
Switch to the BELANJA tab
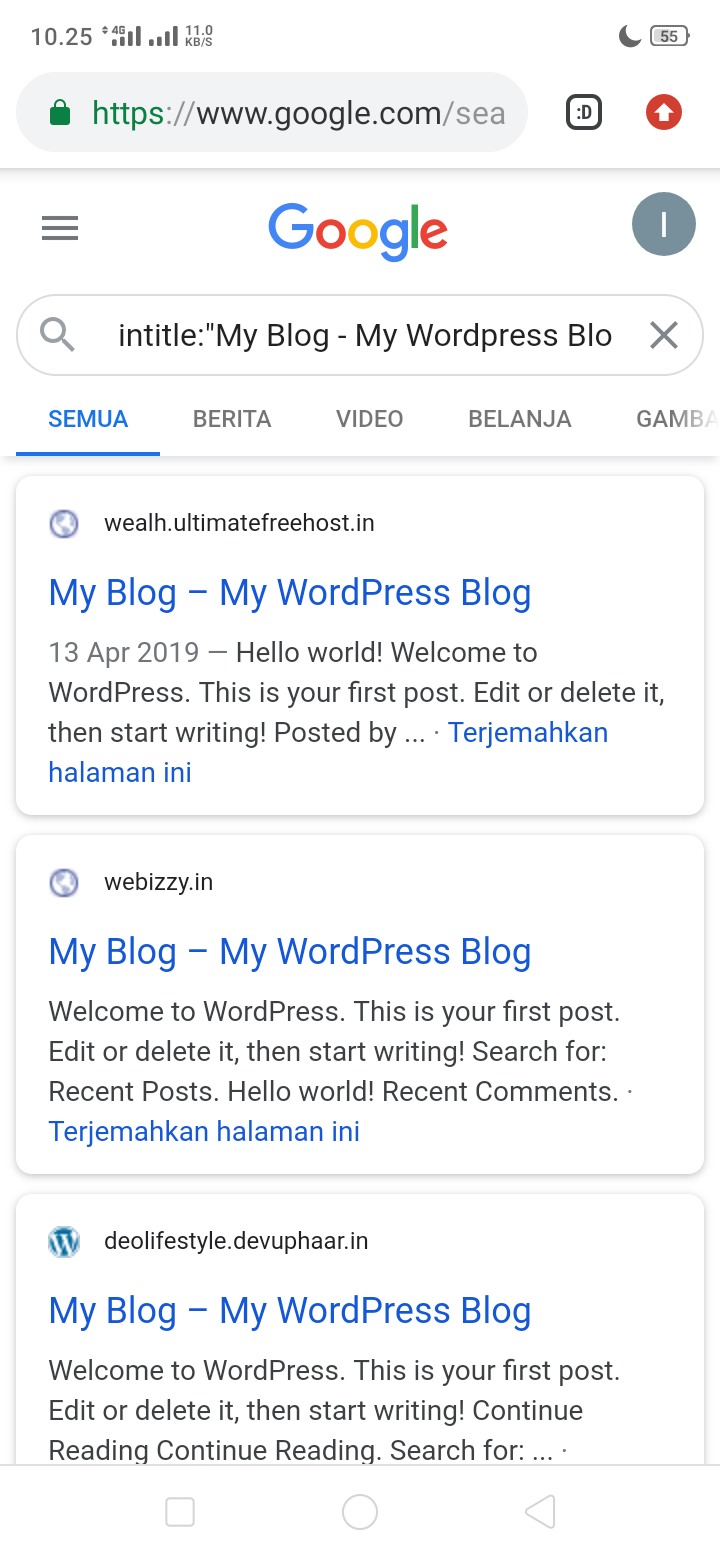pos(519,419)
